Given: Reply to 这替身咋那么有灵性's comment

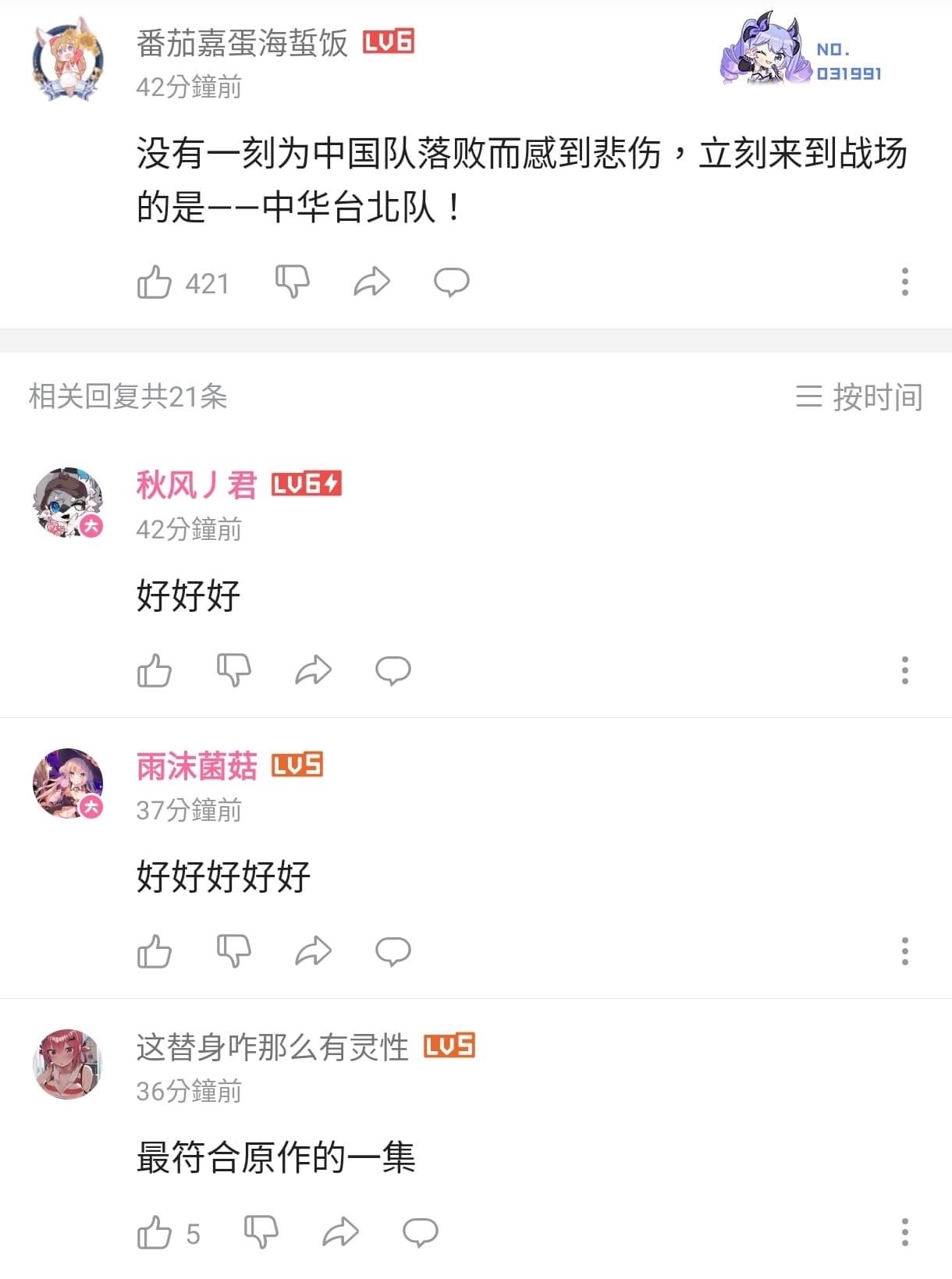Looking at the screenshot, I should tap(420, 1233).
